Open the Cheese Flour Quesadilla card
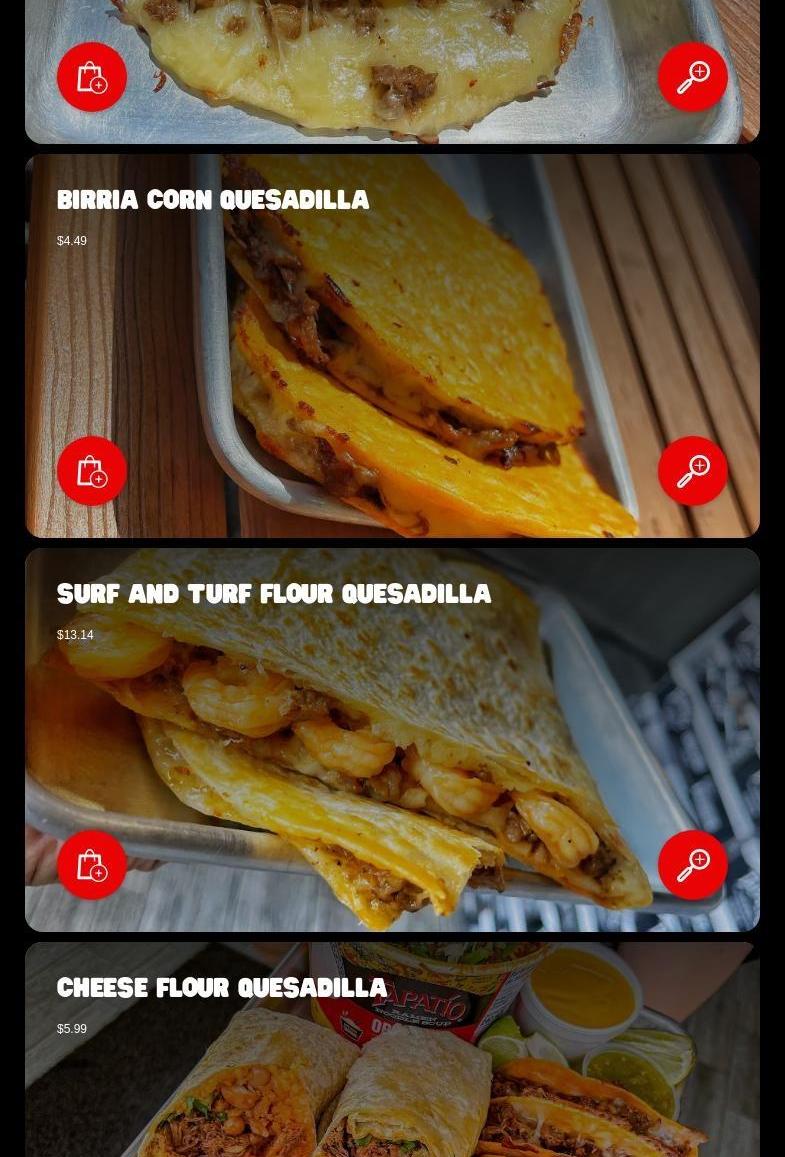The image size is (785, 1157). [x=222, y=988]
